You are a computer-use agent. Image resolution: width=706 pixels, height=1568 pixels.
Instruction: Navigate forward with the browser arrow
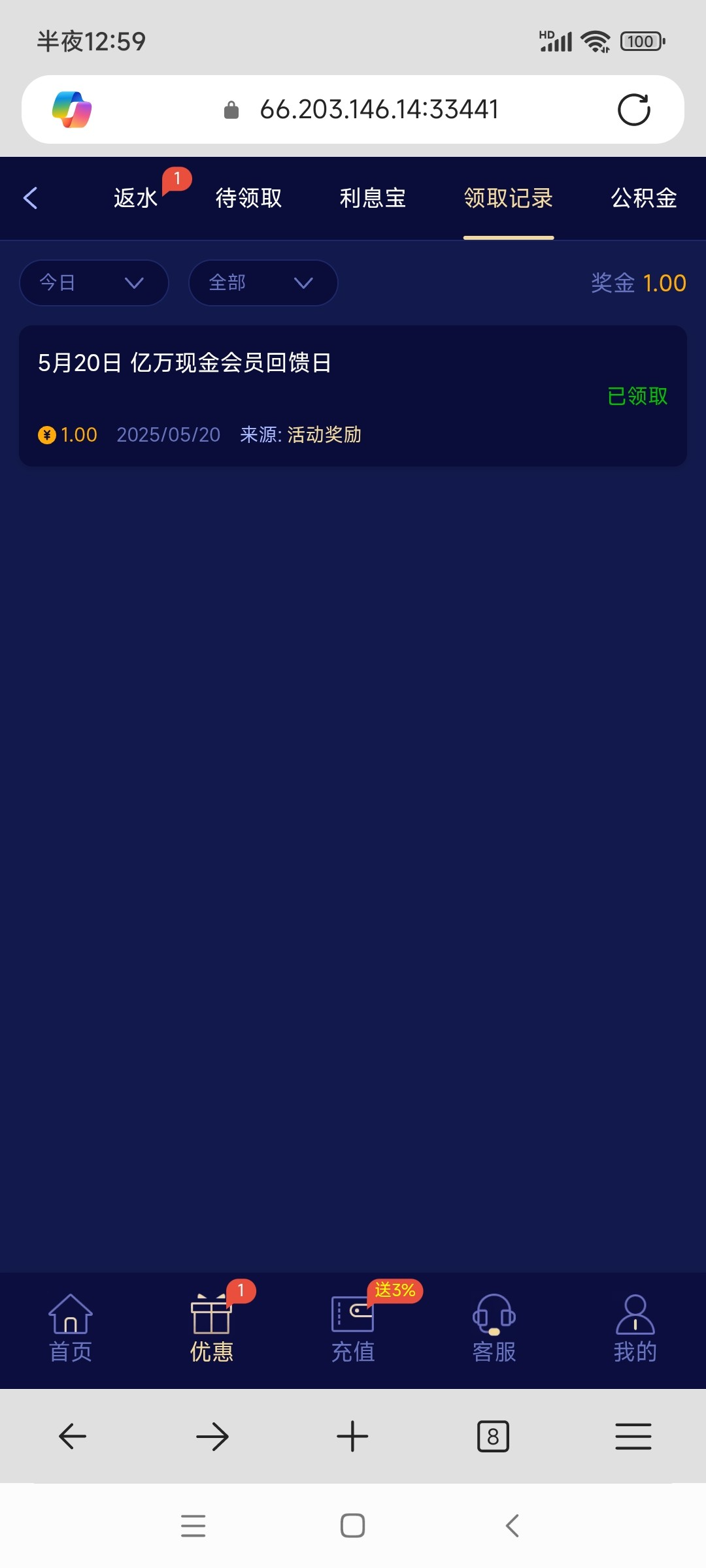pos(212,1436)
